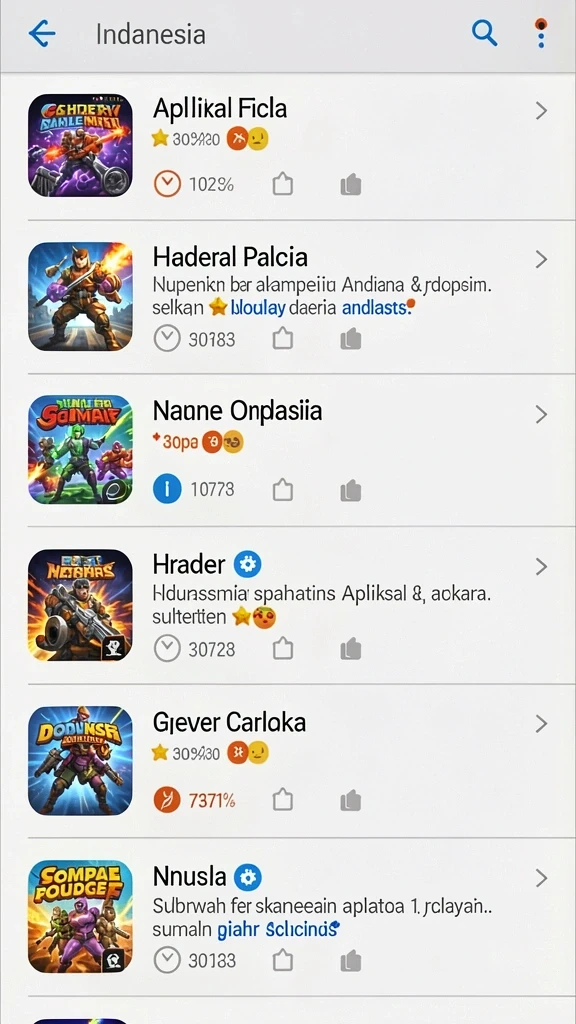Viewport: 576px width, 1024px height.
Task: Like Apllikal Ficla with the filled thumbs-up
Action: 351,185
